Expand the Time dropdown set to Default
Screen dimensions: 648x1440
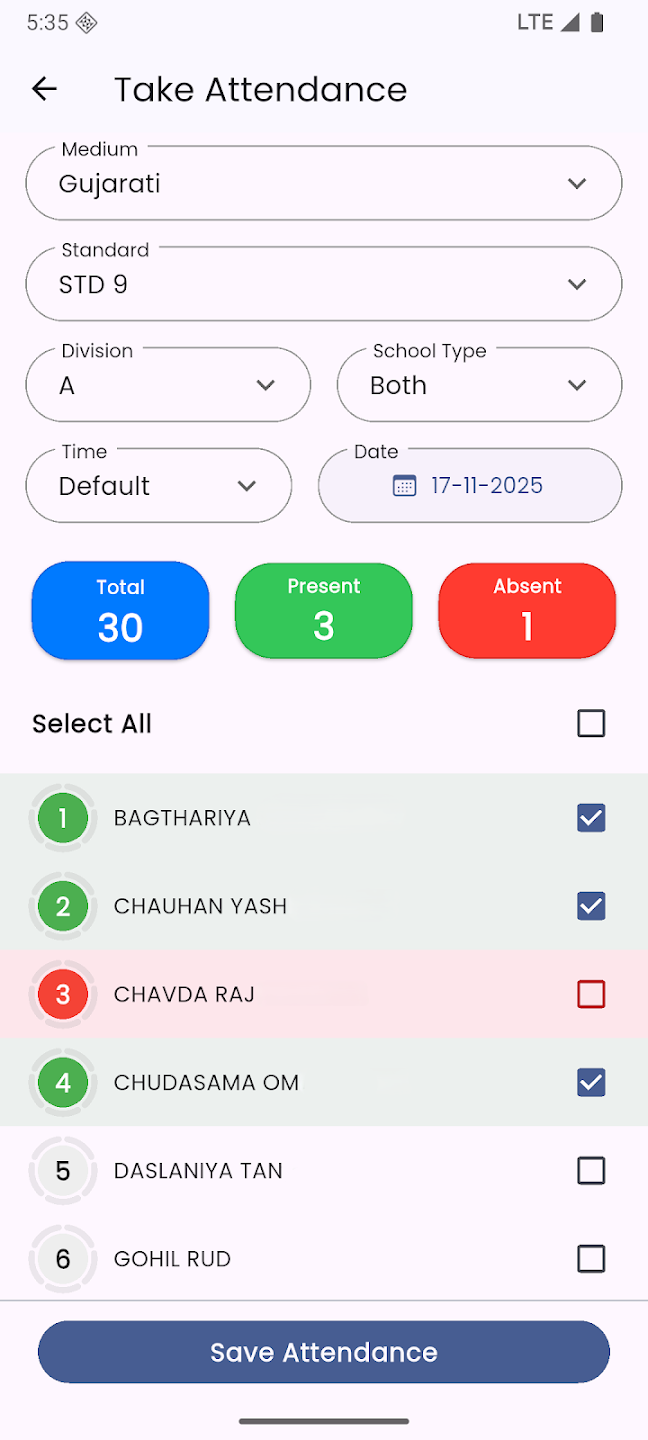(158, 486)
